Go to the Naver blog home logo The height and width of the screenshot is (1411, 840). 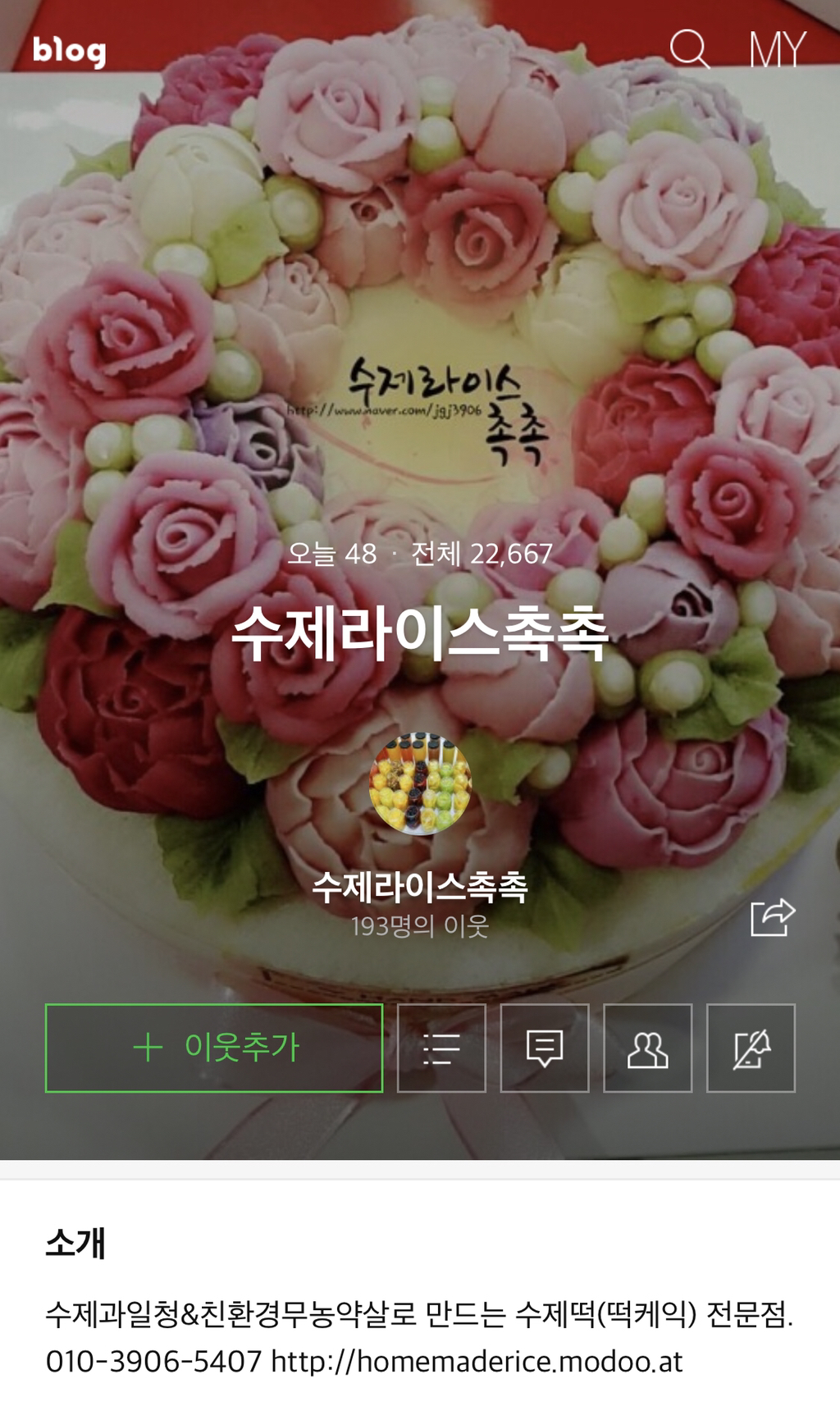pyautogui.click(x=70, y=51)
